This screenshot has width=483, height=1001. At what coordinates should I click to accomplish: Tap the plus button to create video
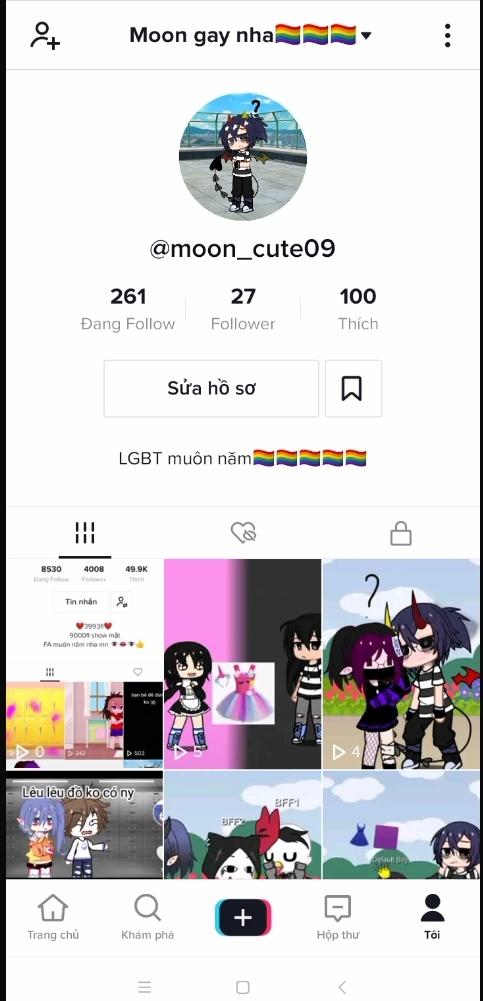pos(242,917)
